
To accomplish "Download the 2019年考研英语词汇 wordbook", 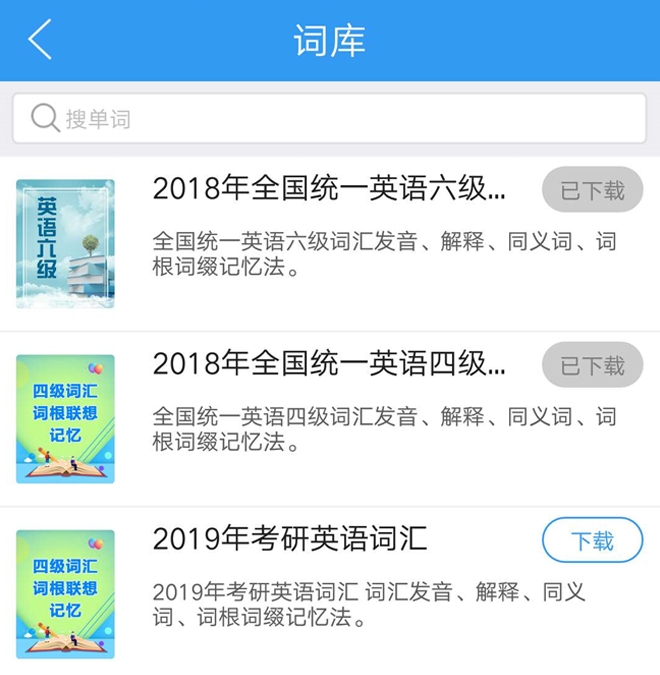I will [x=592, y=541].
